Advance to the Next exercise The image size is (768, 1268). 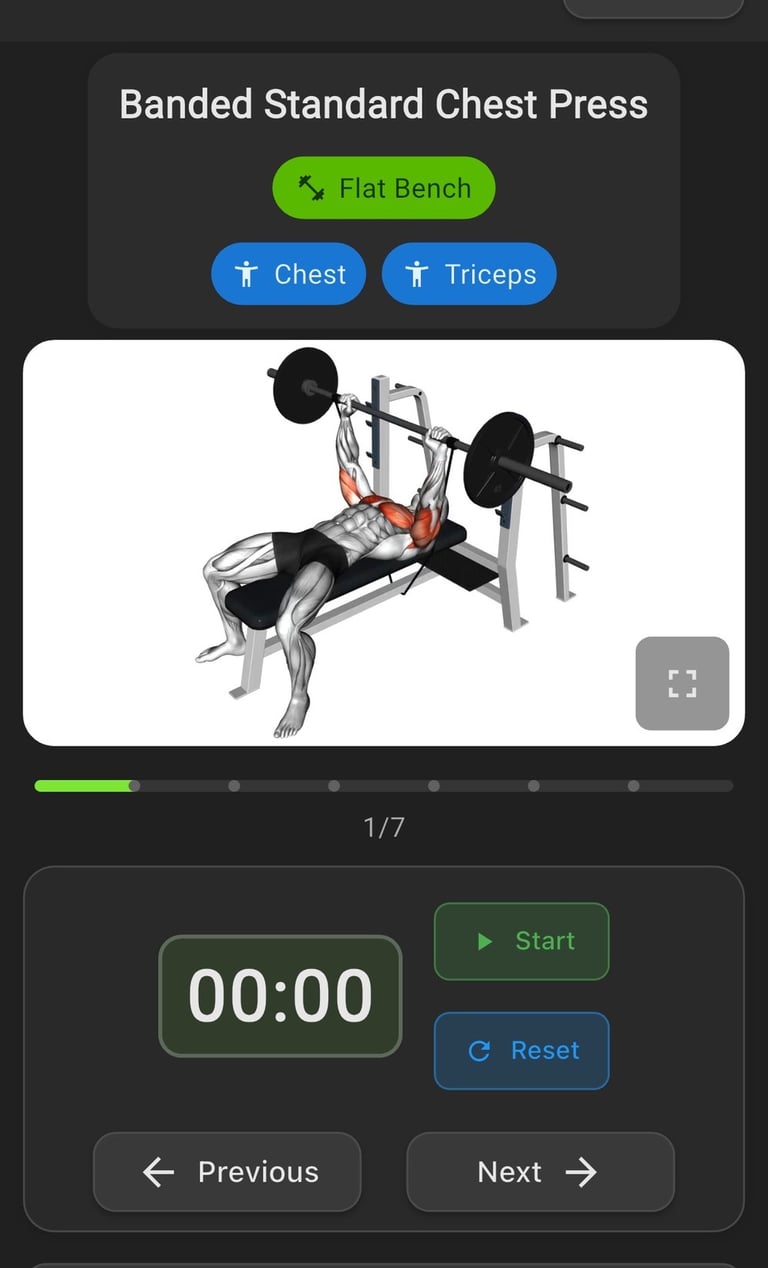540,1172
